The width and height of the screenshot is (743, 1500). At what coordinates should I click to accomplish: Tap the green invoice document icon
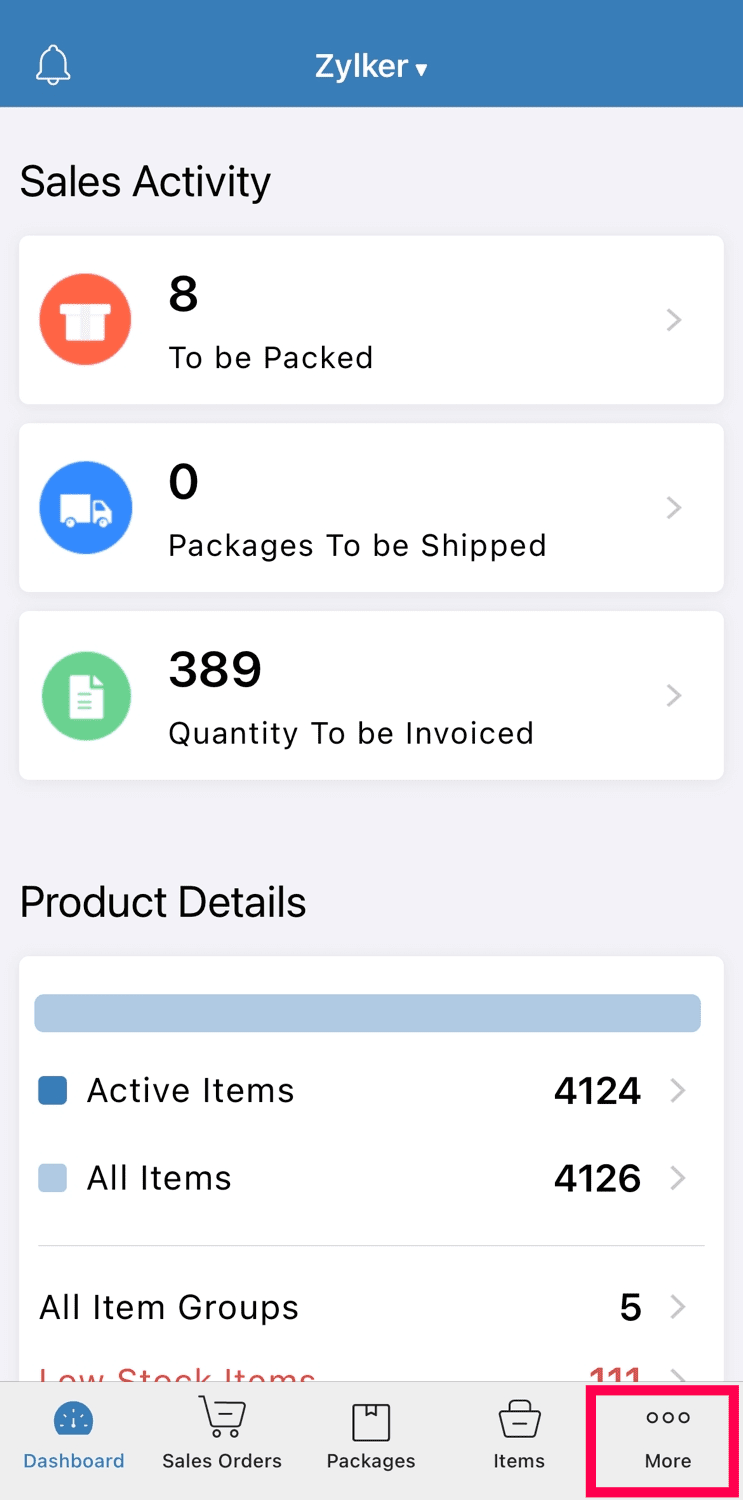coord(86,695)
